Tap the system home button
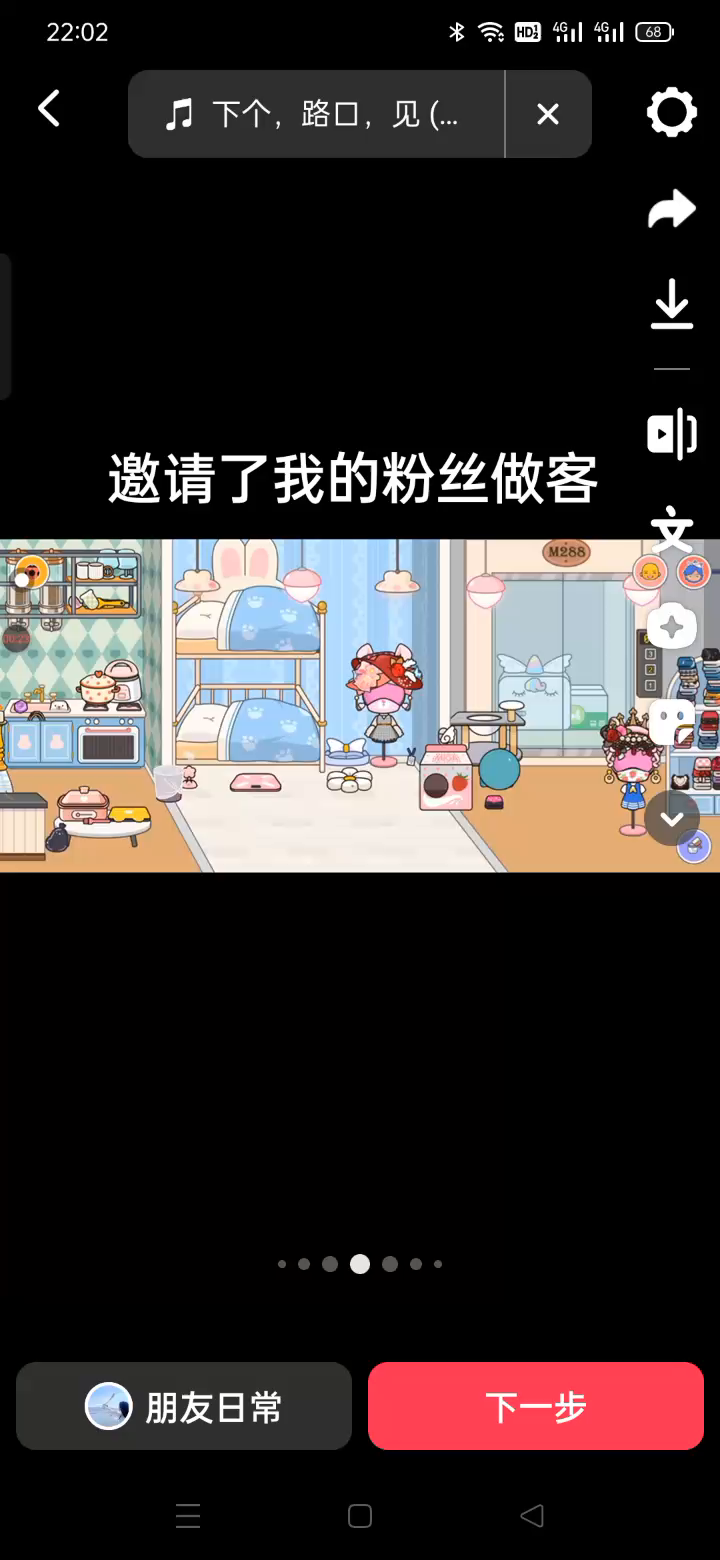The width and height of the screenshot is (720, 1560). tap(360, 1516)
